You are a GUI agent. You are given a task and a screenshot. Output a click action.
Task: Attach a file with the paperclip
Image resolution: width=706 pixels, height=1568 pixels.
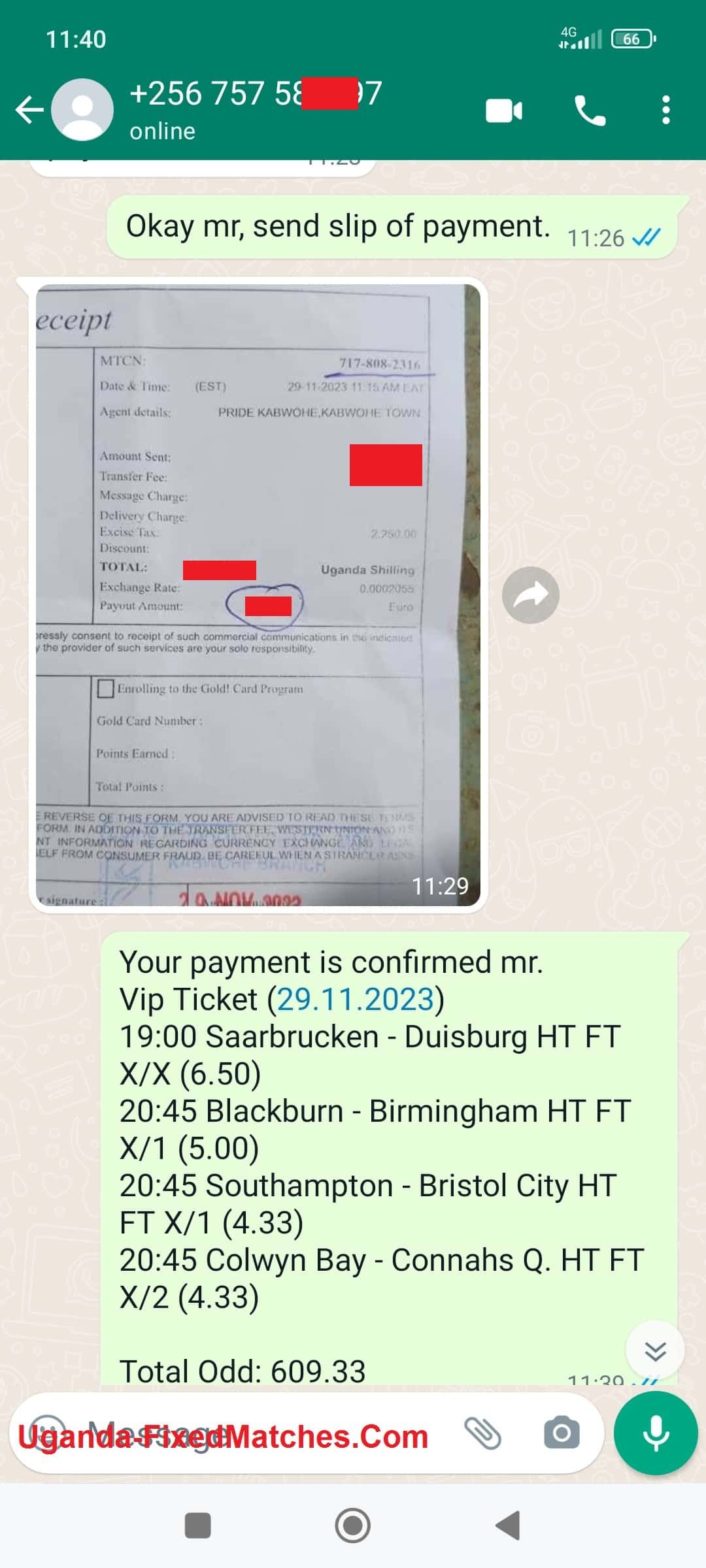482,1434
